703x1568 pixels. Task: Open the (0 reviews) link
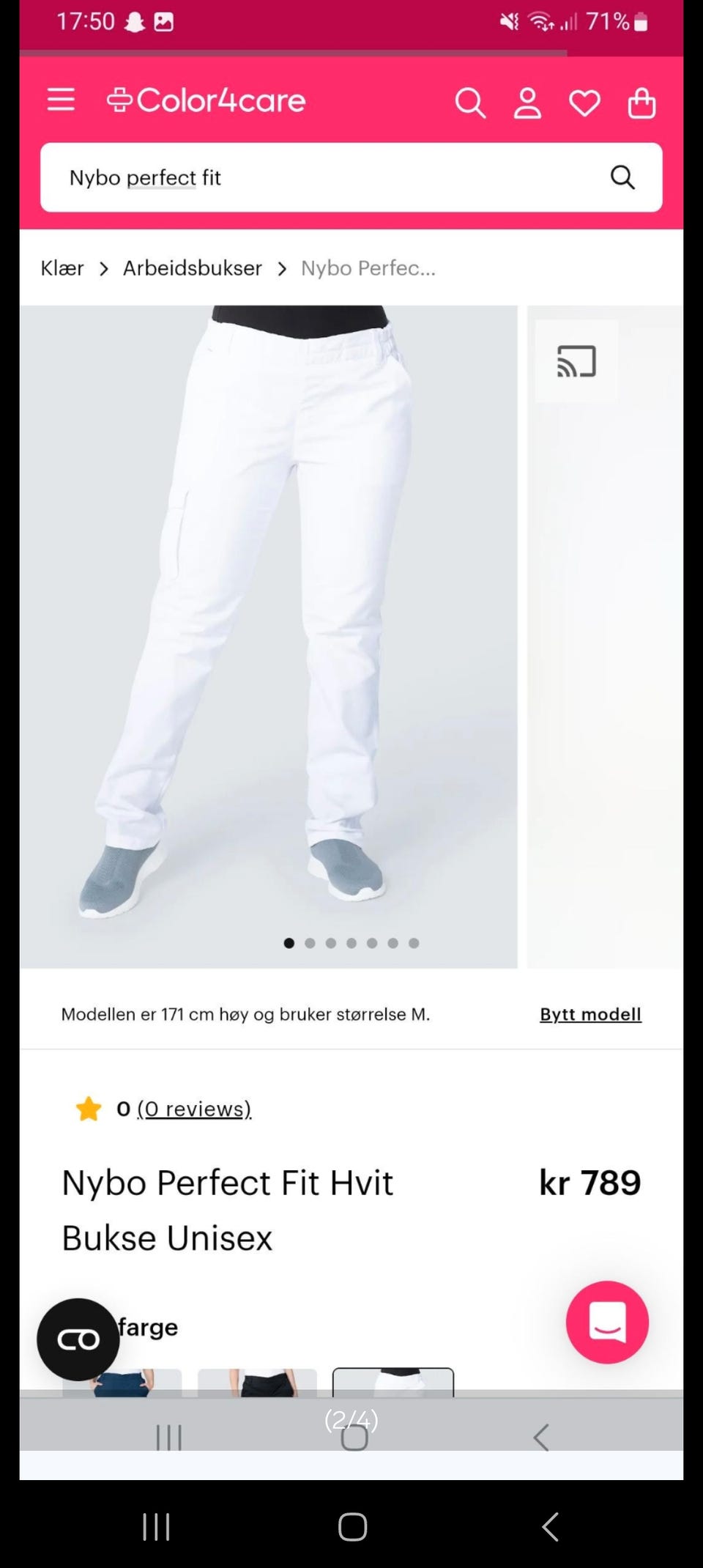(x=194, y=1109)
